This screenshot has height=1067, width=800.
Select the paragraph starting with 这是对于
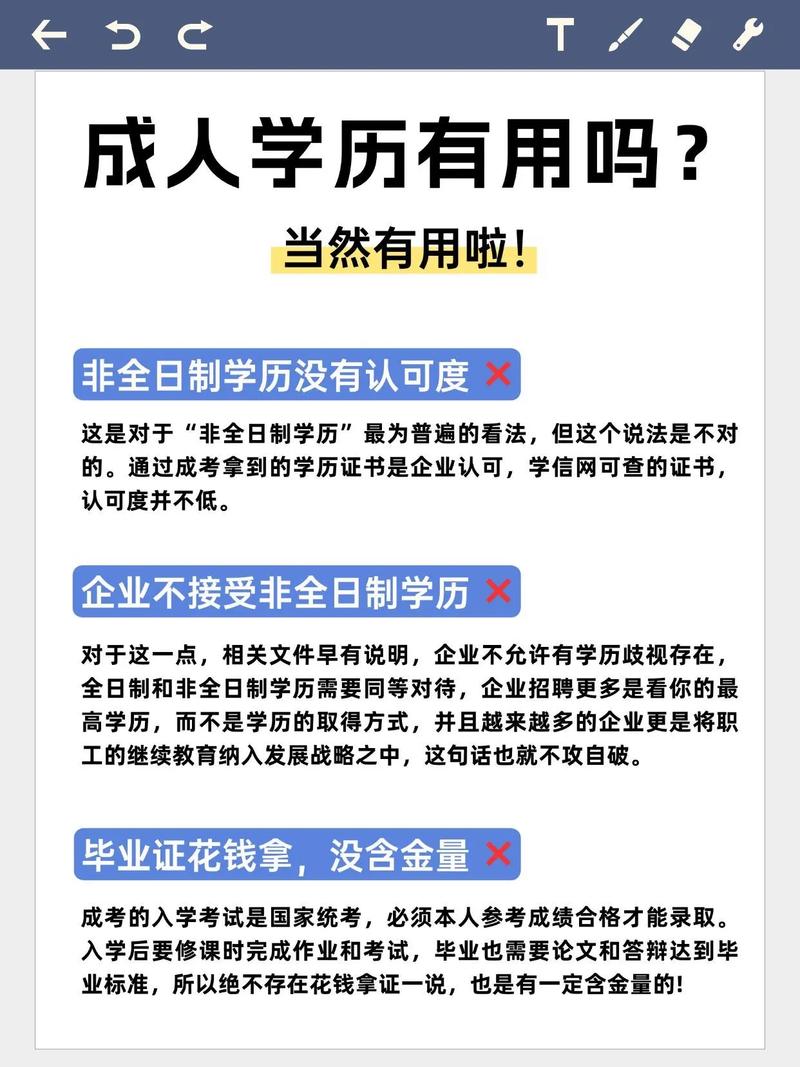[400, 463]
